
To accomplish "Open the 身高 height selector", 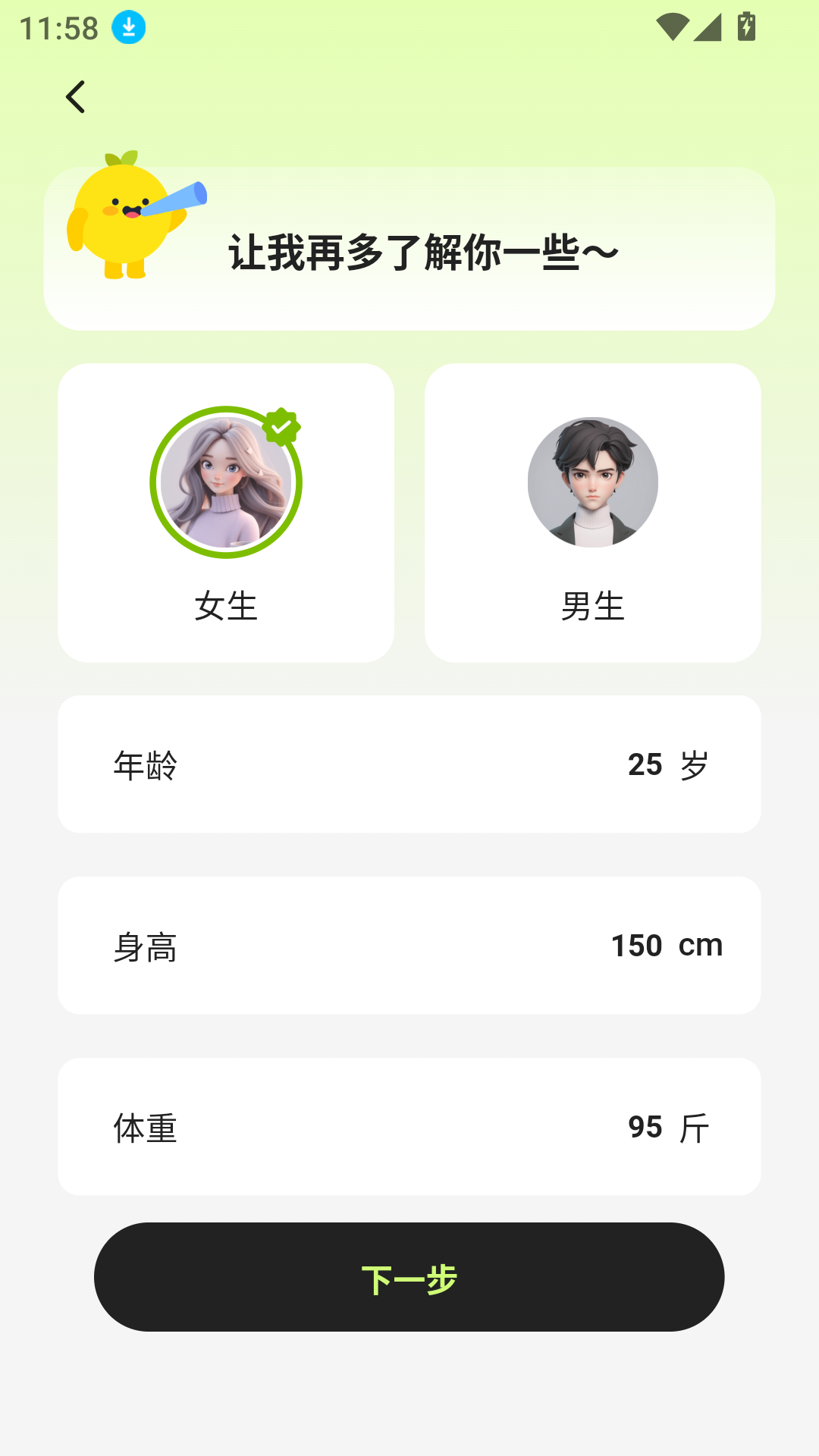I will pyautogui.click(x=409, y=946).
